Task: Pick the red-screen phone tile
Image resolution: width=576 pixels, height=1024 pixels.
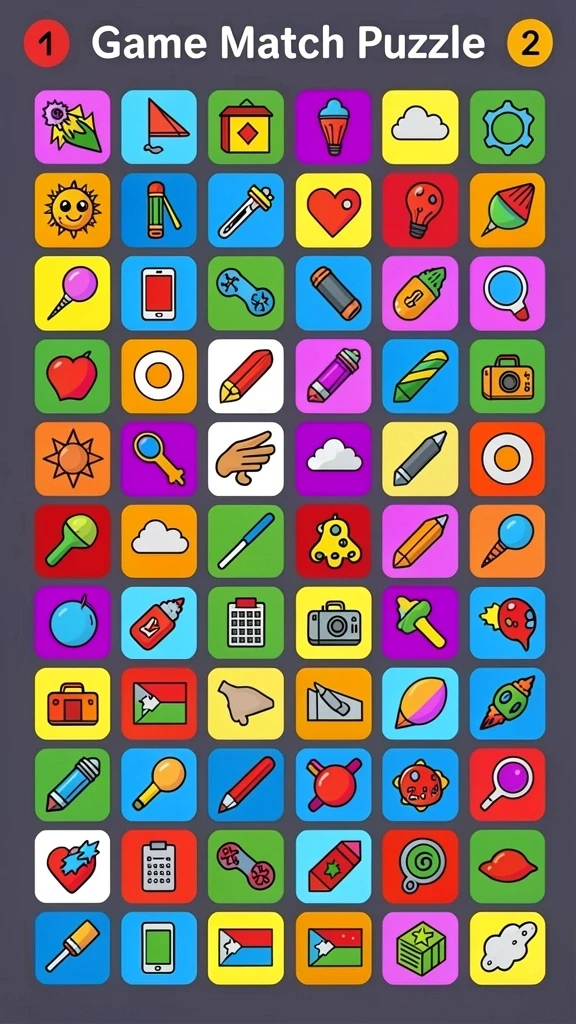Action: [x=159, y=293]
